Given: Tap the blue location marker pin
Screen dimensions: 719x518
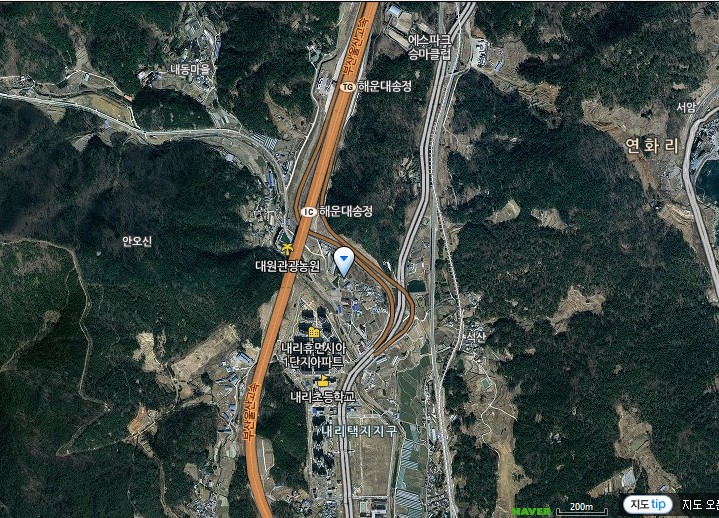Looking at the screenshot, I should coord(344,260).
